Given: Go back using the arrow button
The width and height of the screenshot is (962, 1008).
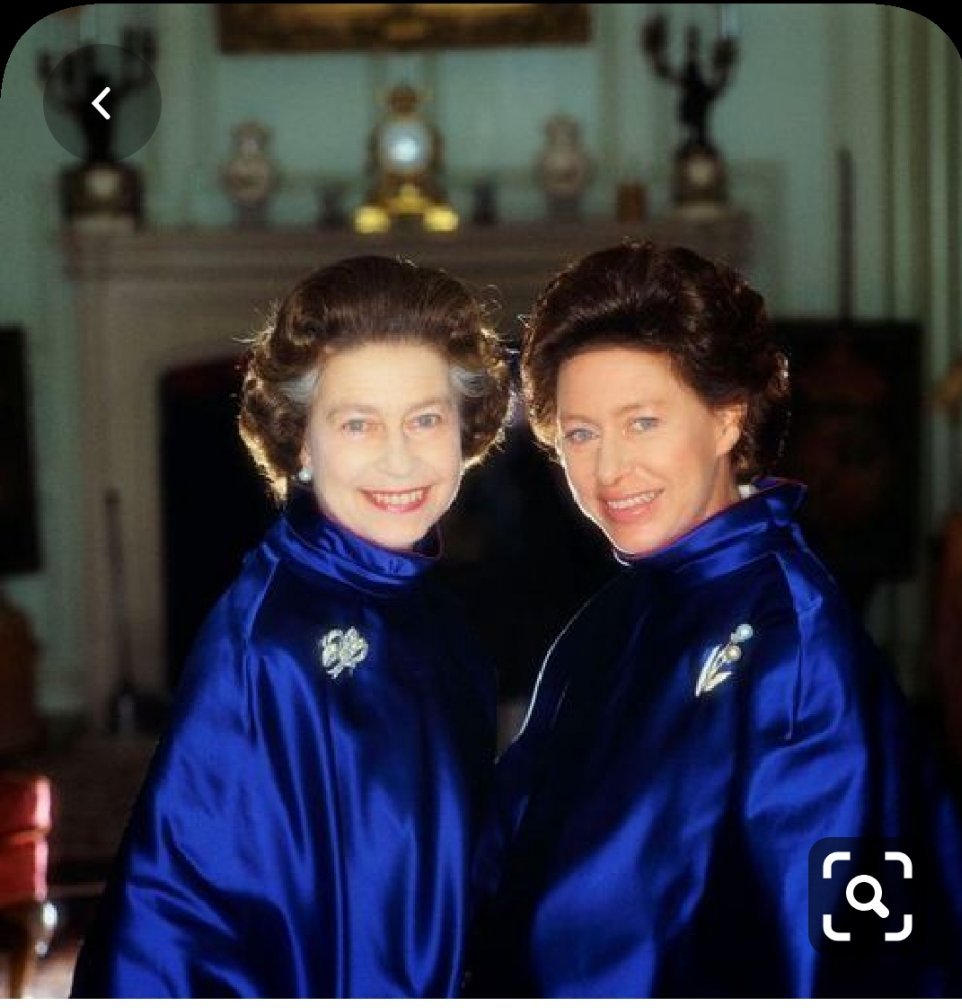Looking at the screenshot, I should coord(102,104).
